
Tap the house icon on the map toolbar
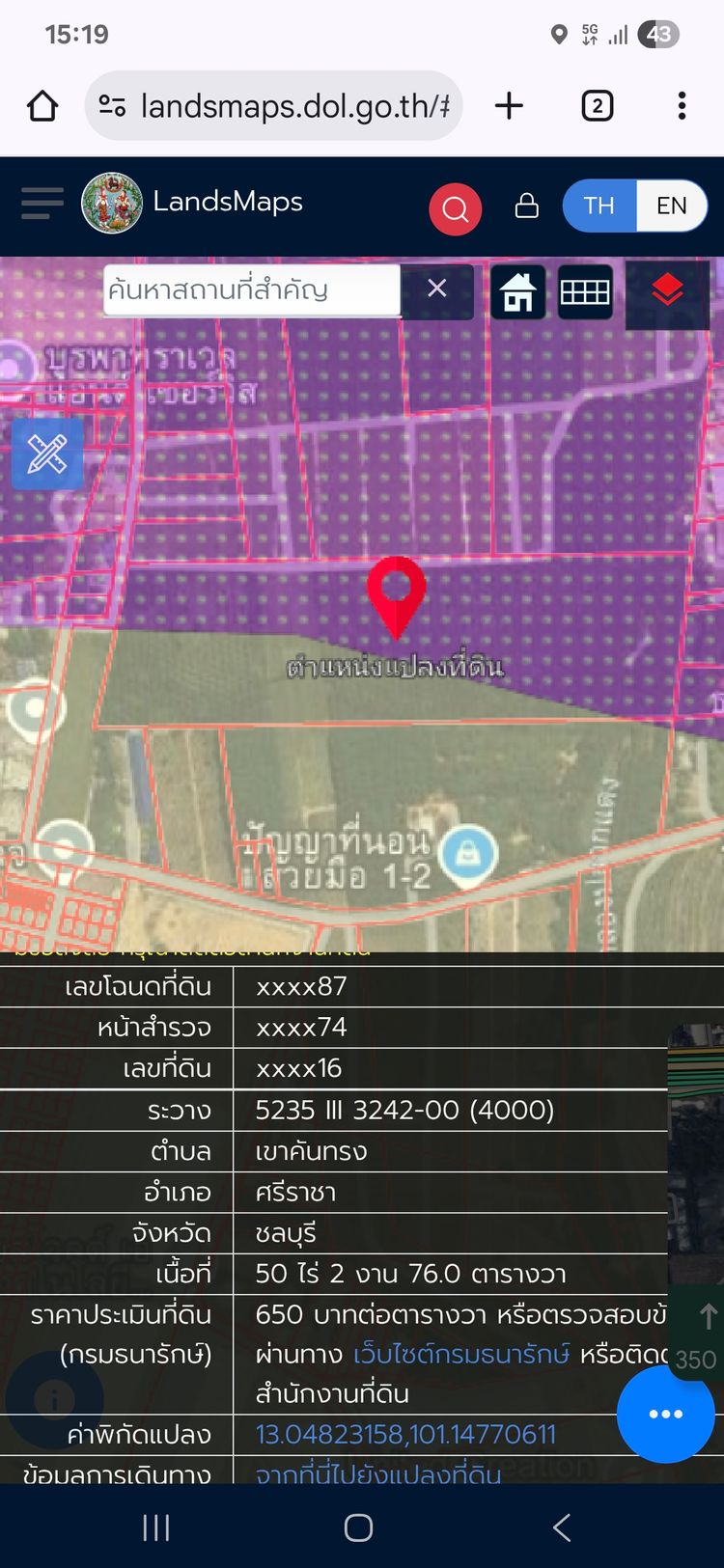(518, 291)
